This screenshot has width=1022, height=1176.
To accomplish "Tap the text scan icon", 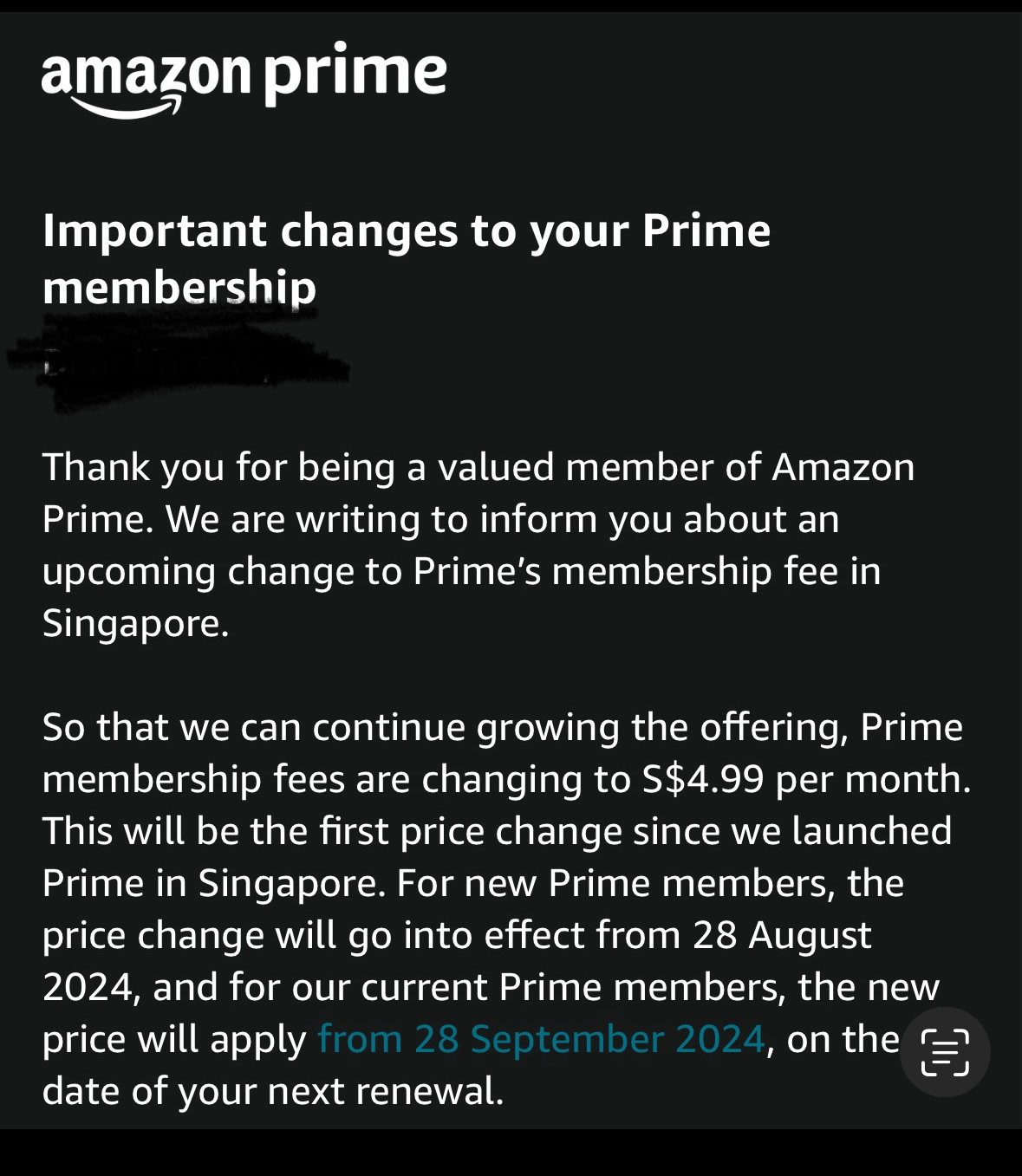I will (x=944, y=1052).
